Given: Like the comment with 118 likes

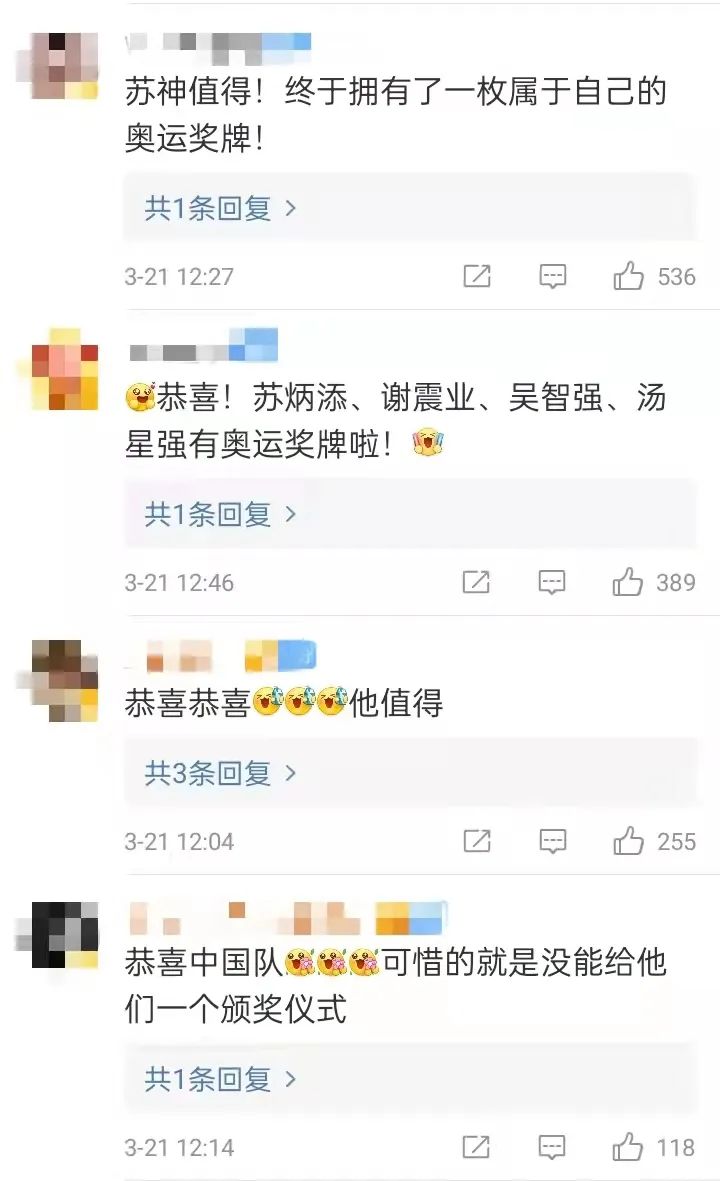Looking at the screenshot, I should (629, 1147).
